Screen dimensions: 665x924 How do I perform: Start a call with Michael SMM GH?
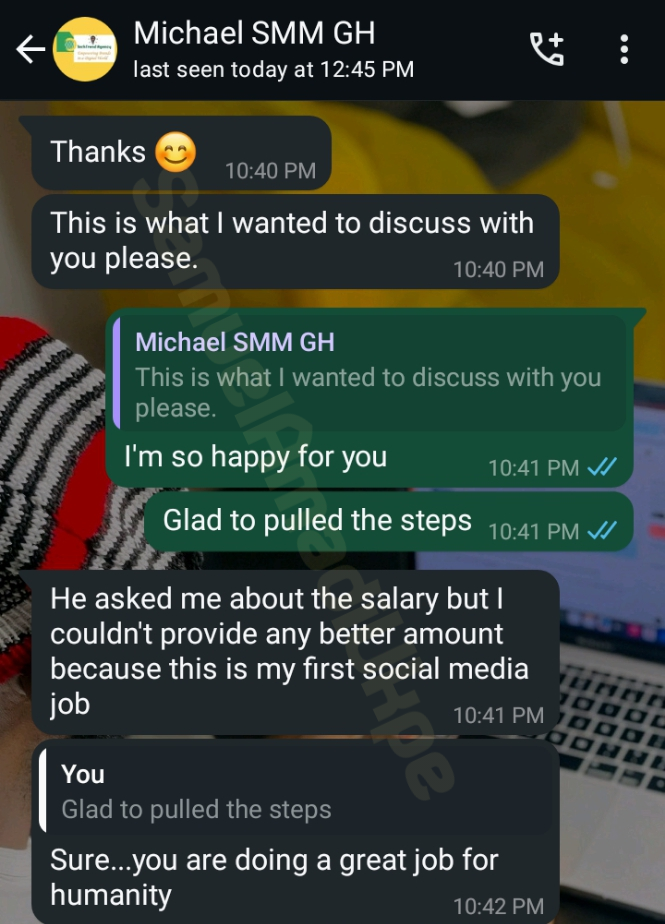point(546,49)
